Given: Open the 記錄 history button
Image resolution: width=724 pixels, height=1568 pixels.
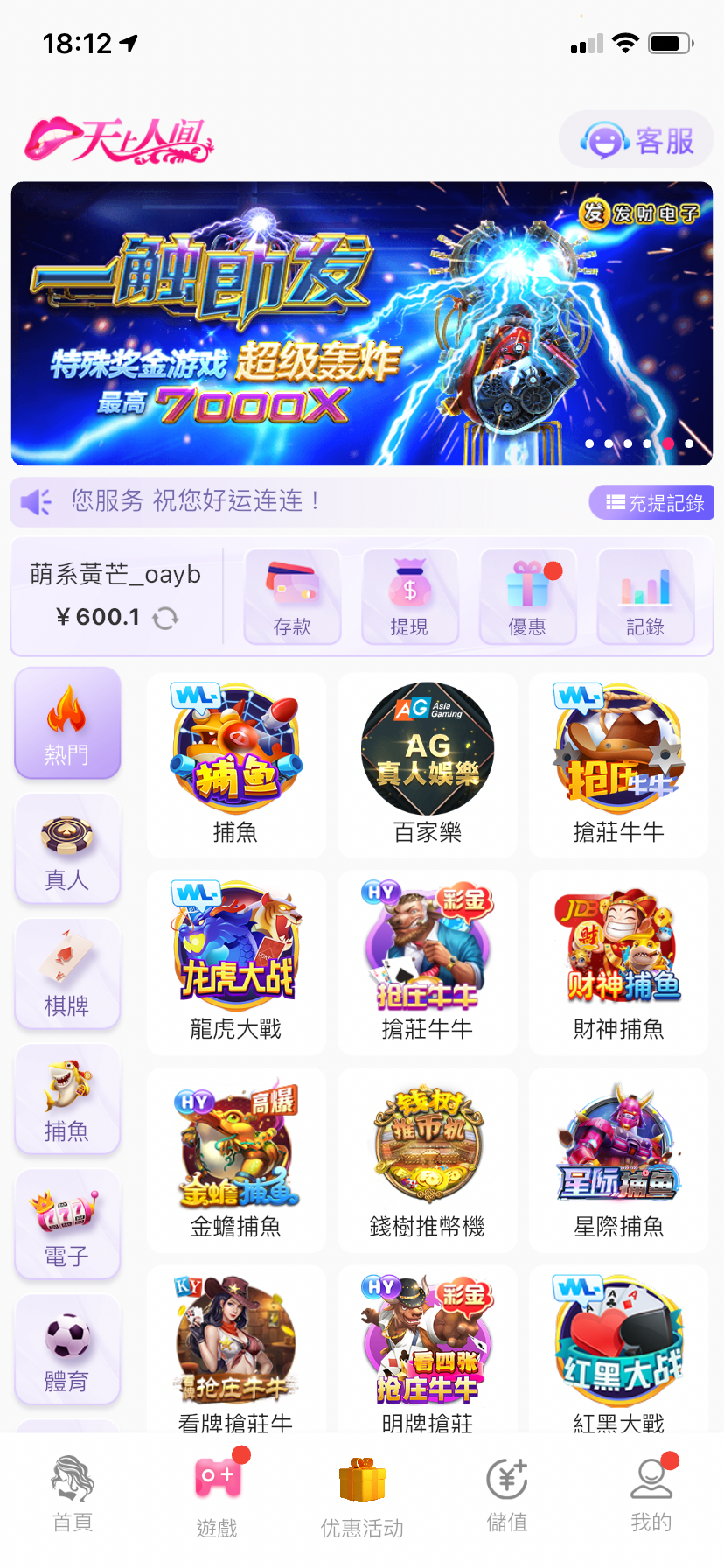Looking at the screenshot, I should [645, 596].
